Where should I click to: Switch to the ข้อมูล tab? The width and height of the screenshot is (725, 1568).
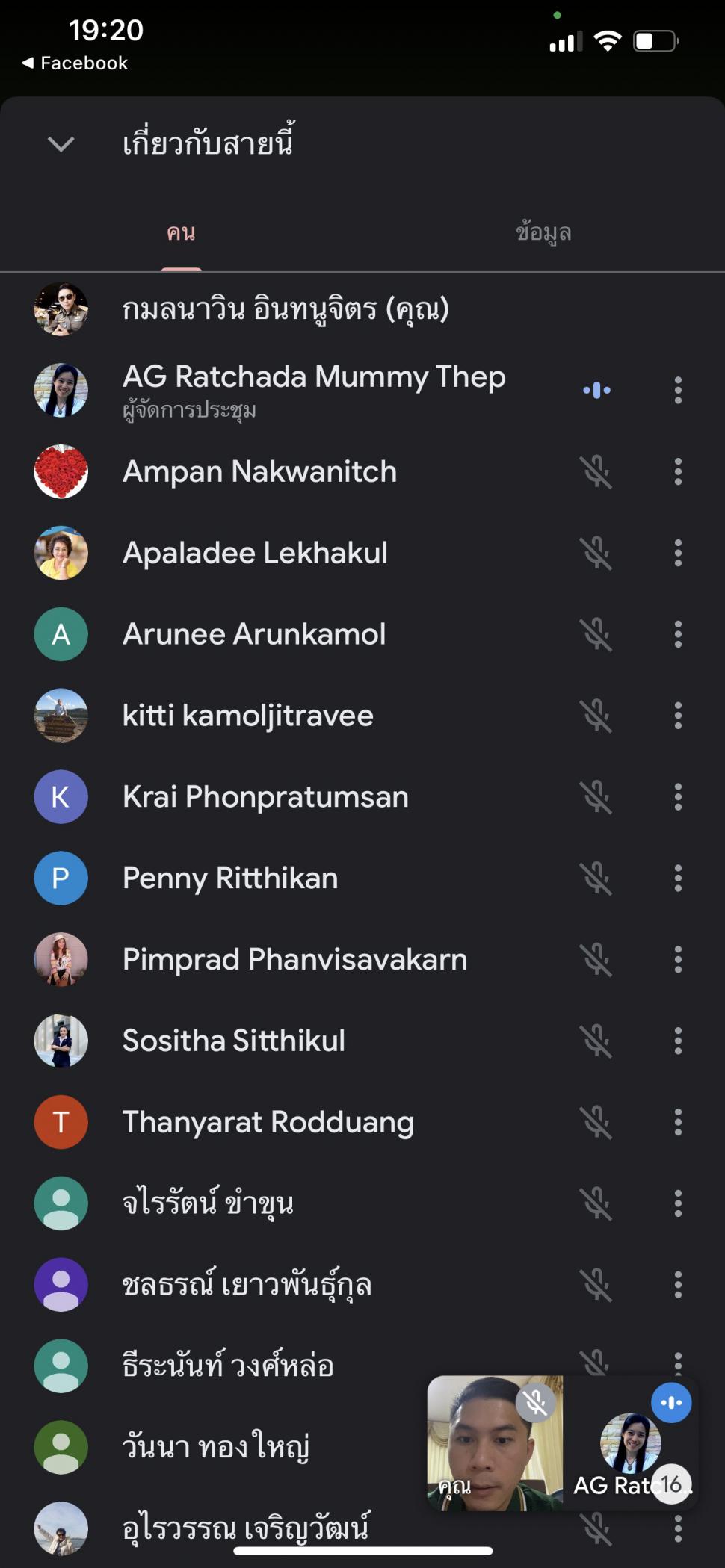pos(543,232)
